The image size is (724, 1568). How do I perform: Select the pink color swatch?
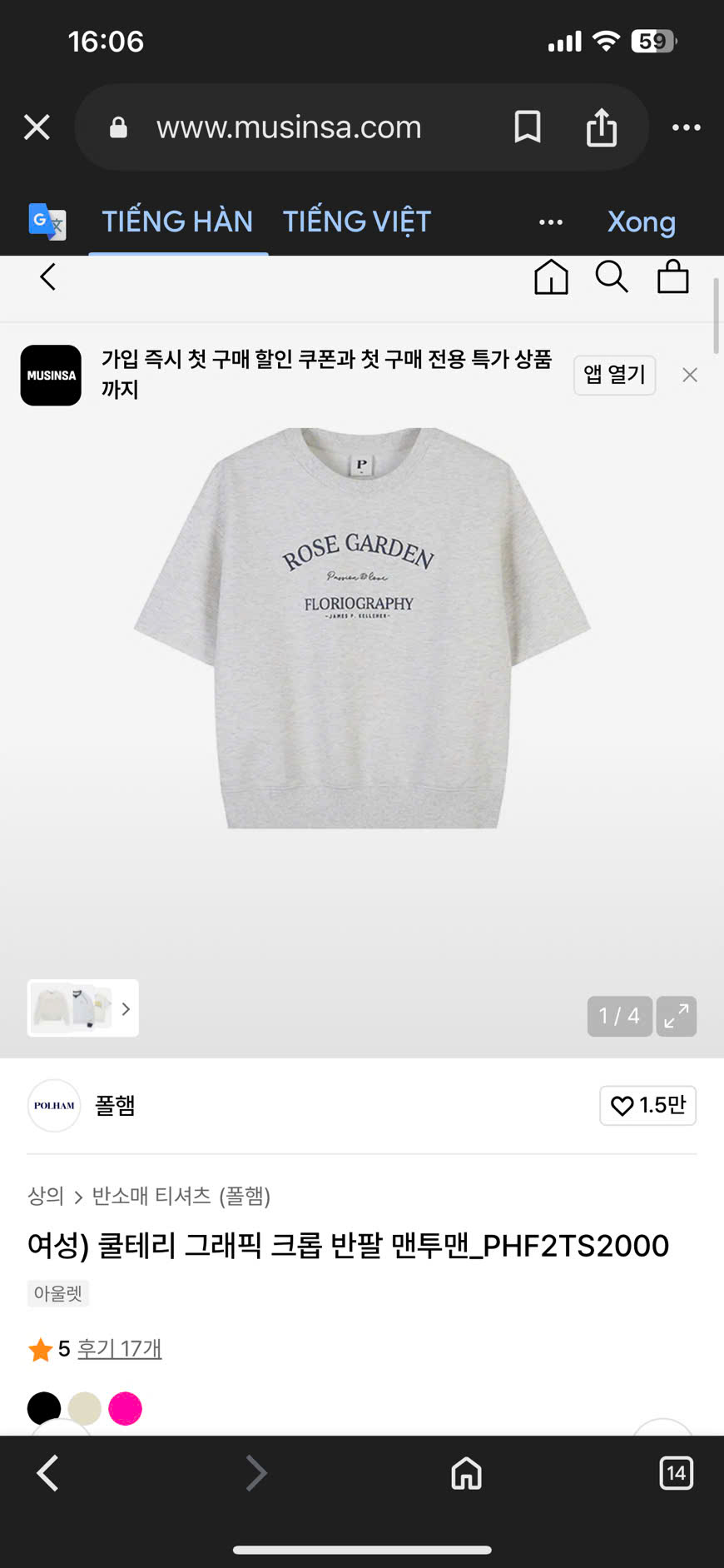(x=125, y=1408)
